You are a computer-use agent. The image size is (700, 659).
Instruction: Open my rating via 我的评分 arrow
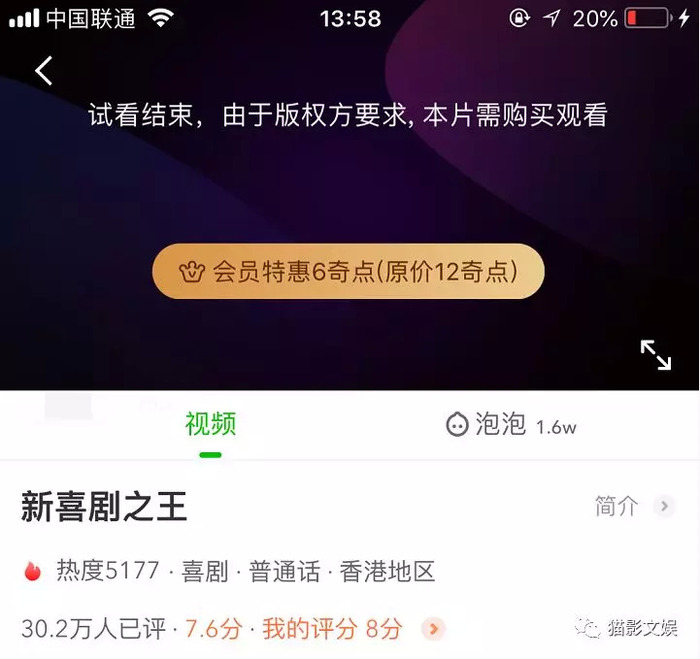pyautogui.click(x=433, y=629)
